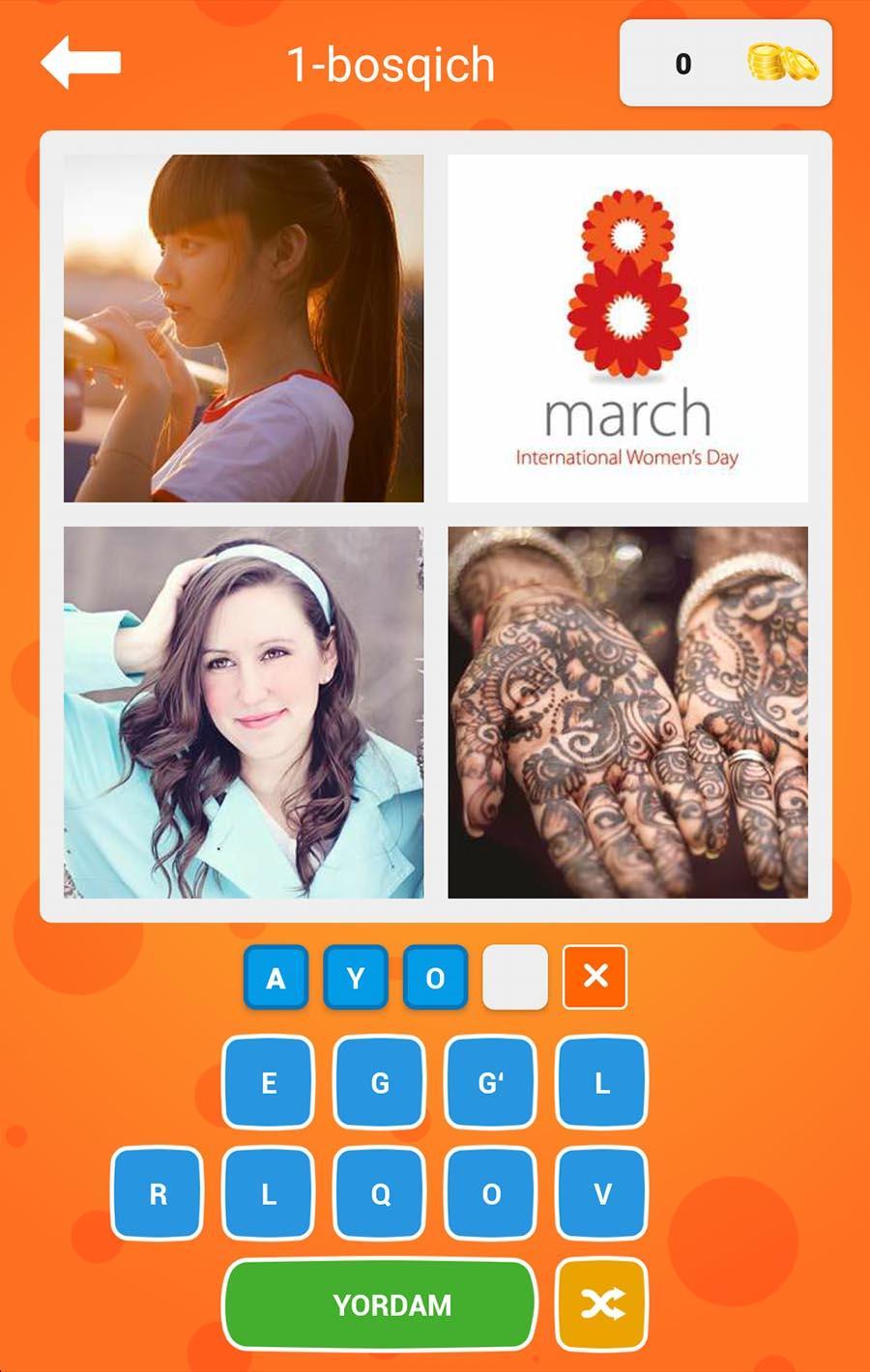The width and height of the screenshot is (870, 1372).
Task: Enlarge the 8 March Women's Day picture
Action: click(627, 329)
